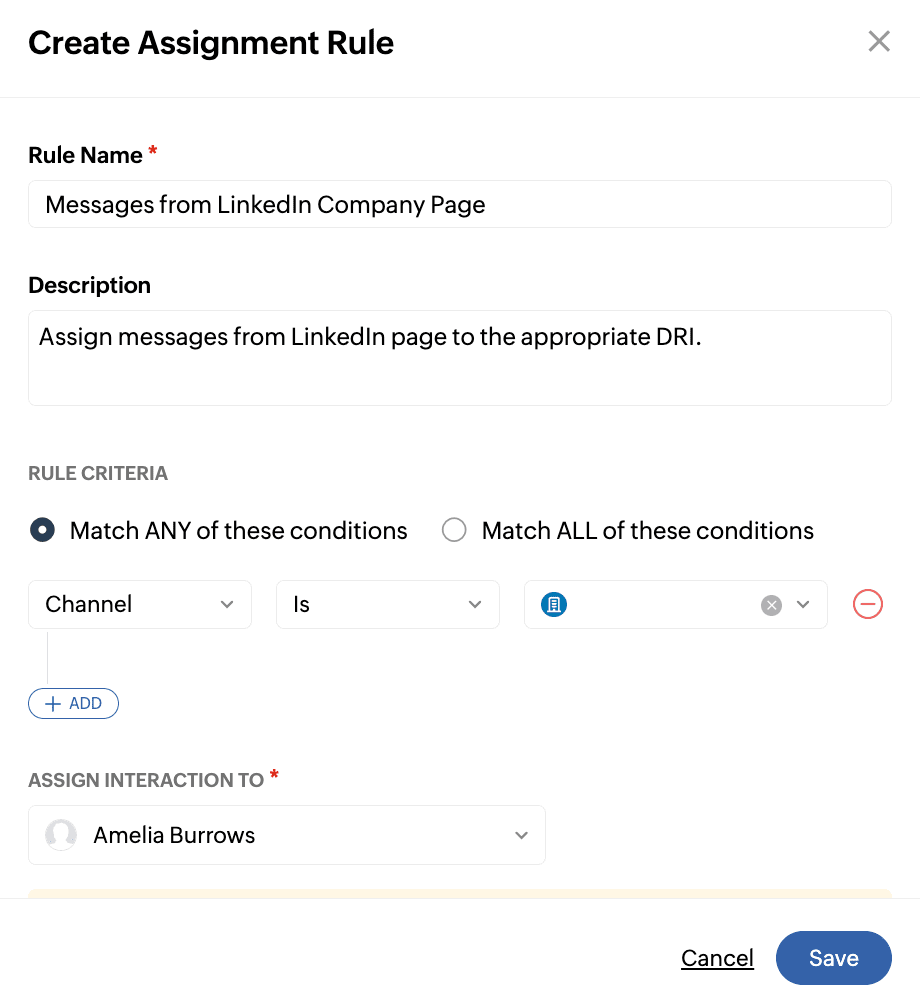920x1008 pixels.
Task: Save the assignment rule
Action: pos(833,958)
